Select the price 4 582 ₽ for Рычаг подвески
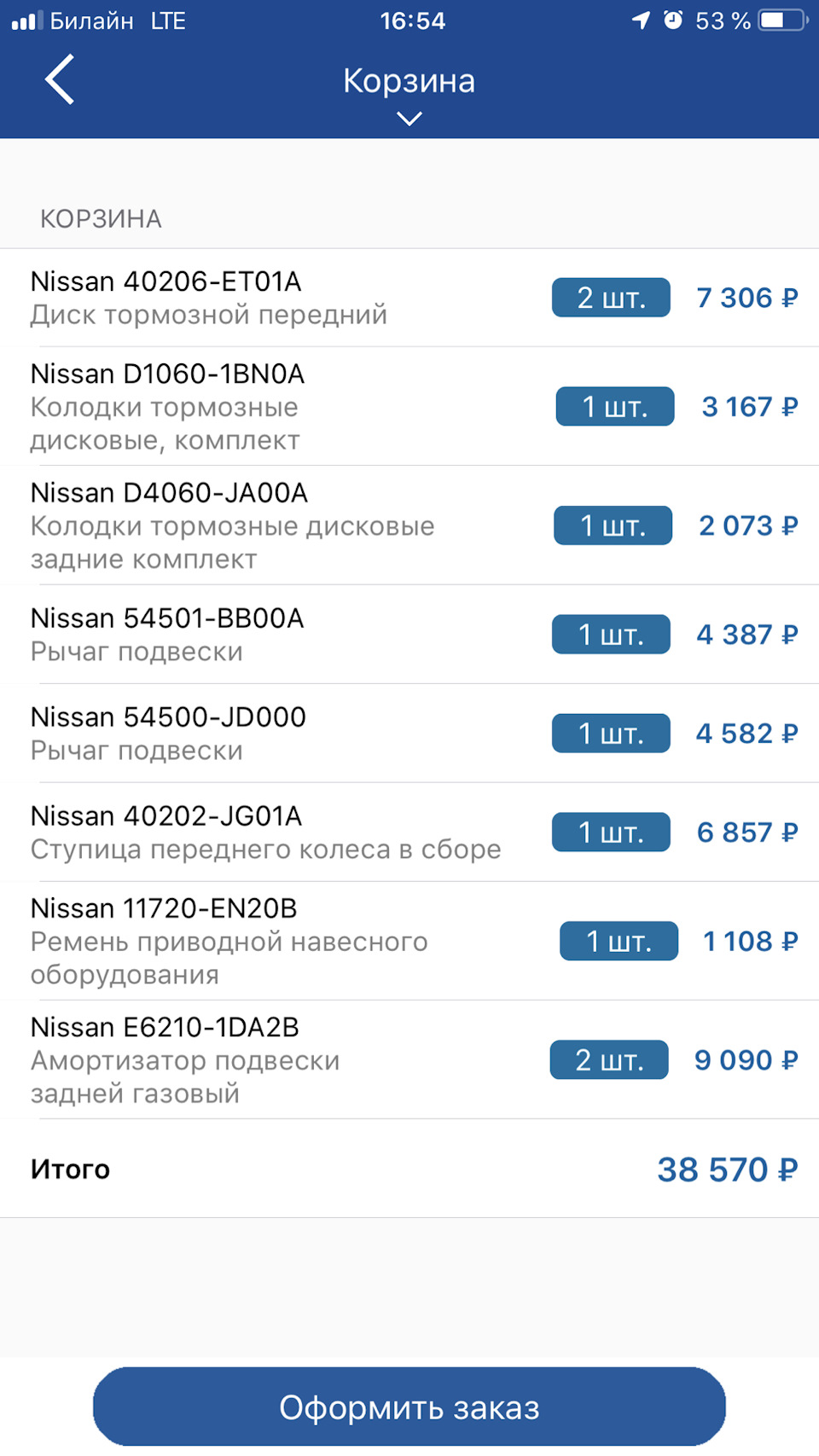The height and width of the screenshot is (1456, 819). (x=746, y=734)
